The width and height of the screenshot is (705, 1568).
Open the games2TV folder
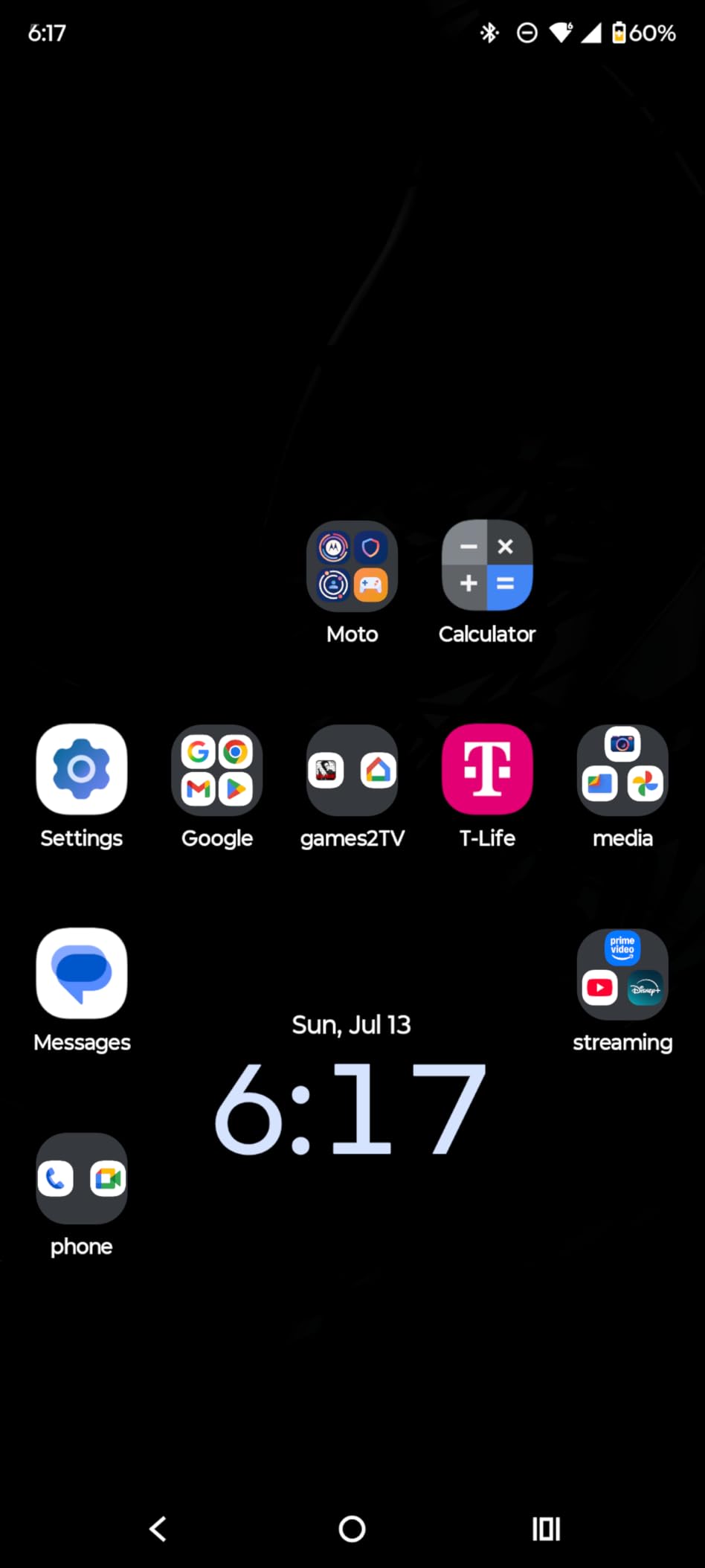tap(352, 770)
